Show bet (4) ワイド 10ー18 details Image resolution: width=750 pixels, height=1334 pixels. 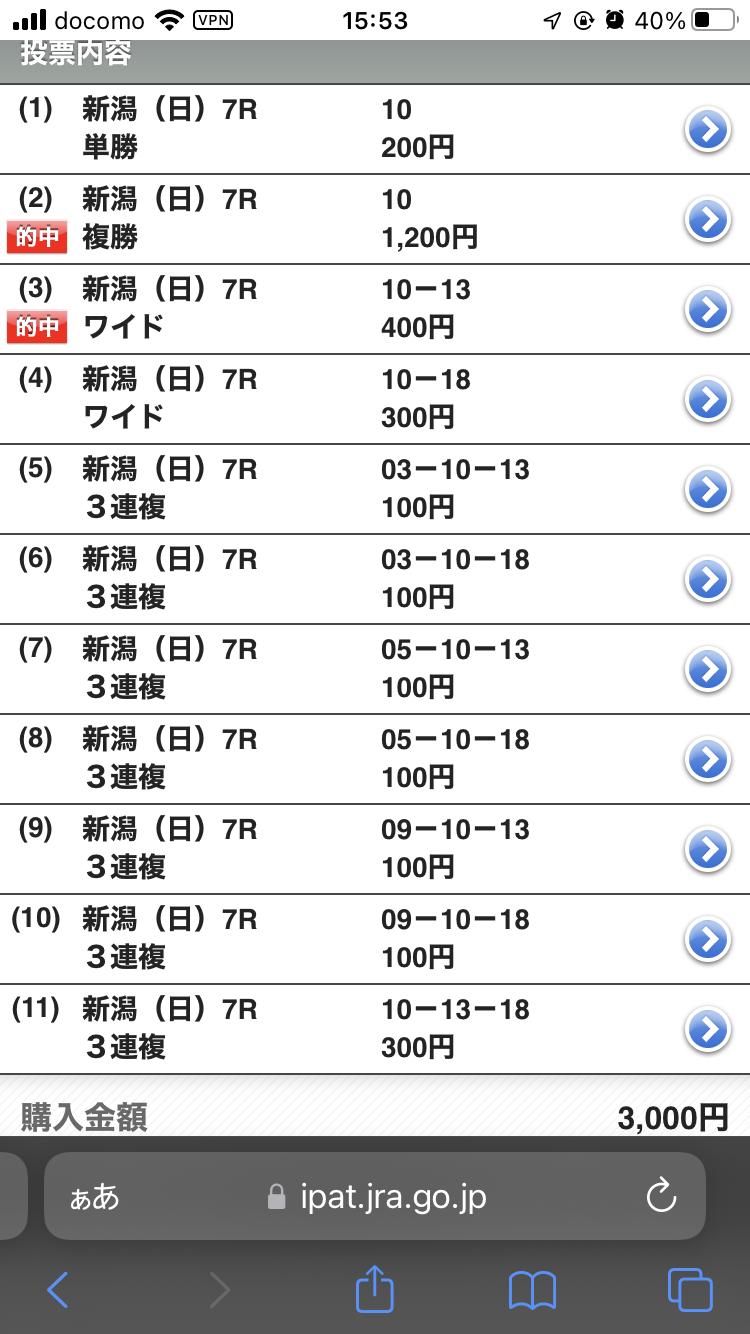pyautogui.click(x=708, y=400)
